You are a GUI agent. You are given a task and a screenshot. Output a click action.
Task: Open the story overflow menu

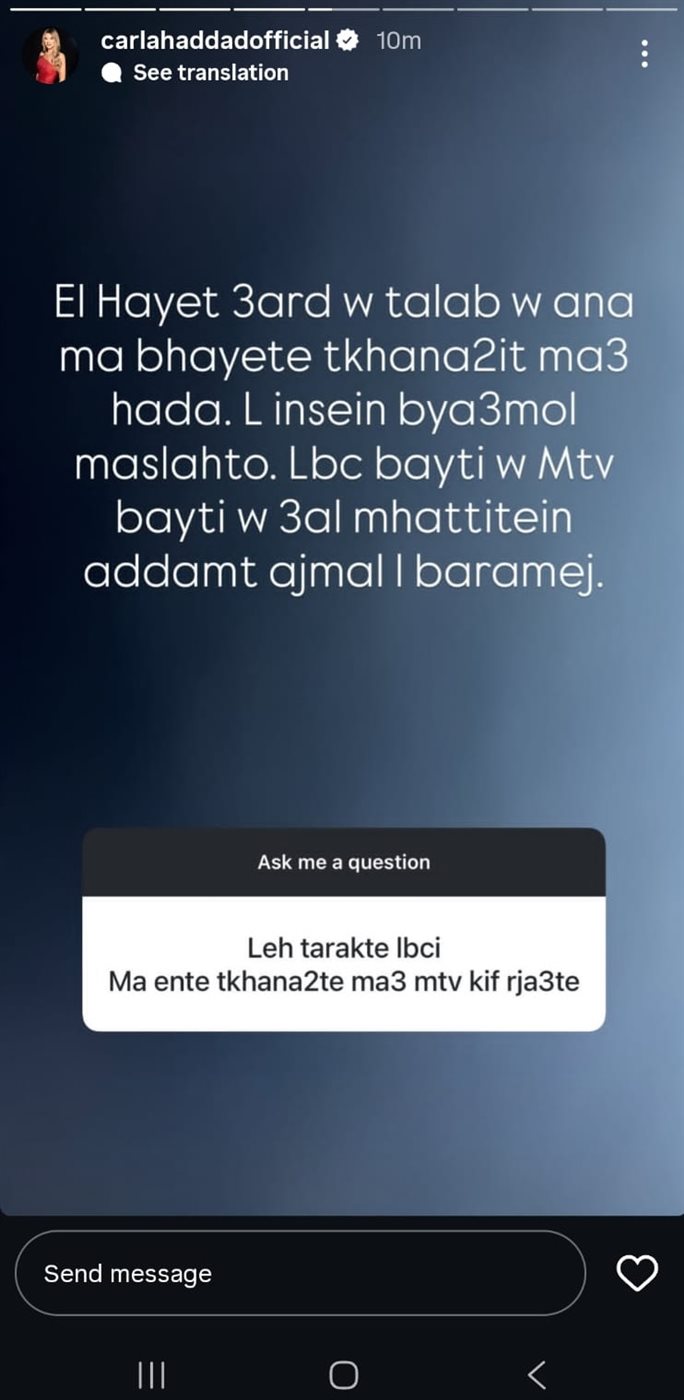(x=645, y=54)
